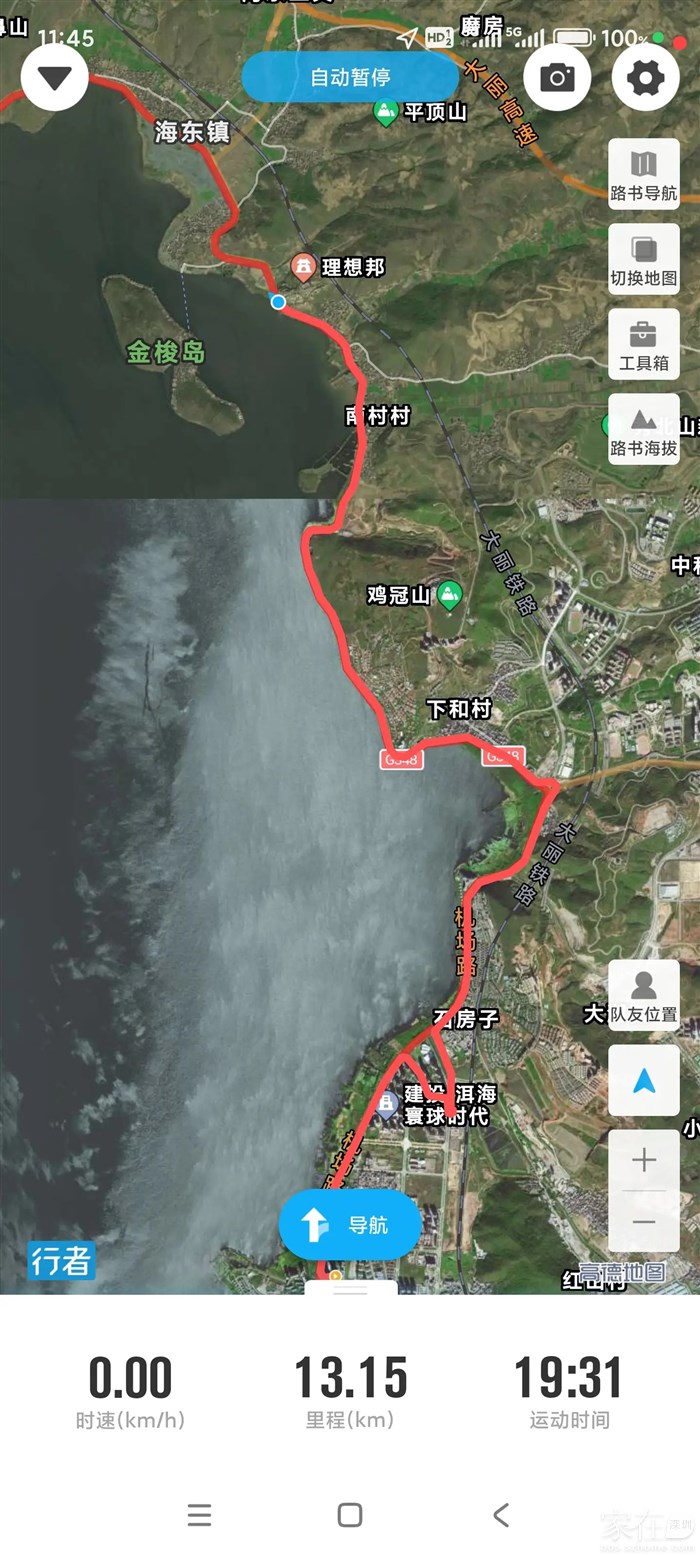700x1555 pixels.
Task: View 队友位置 teammate locations
Action: (644, 995)
